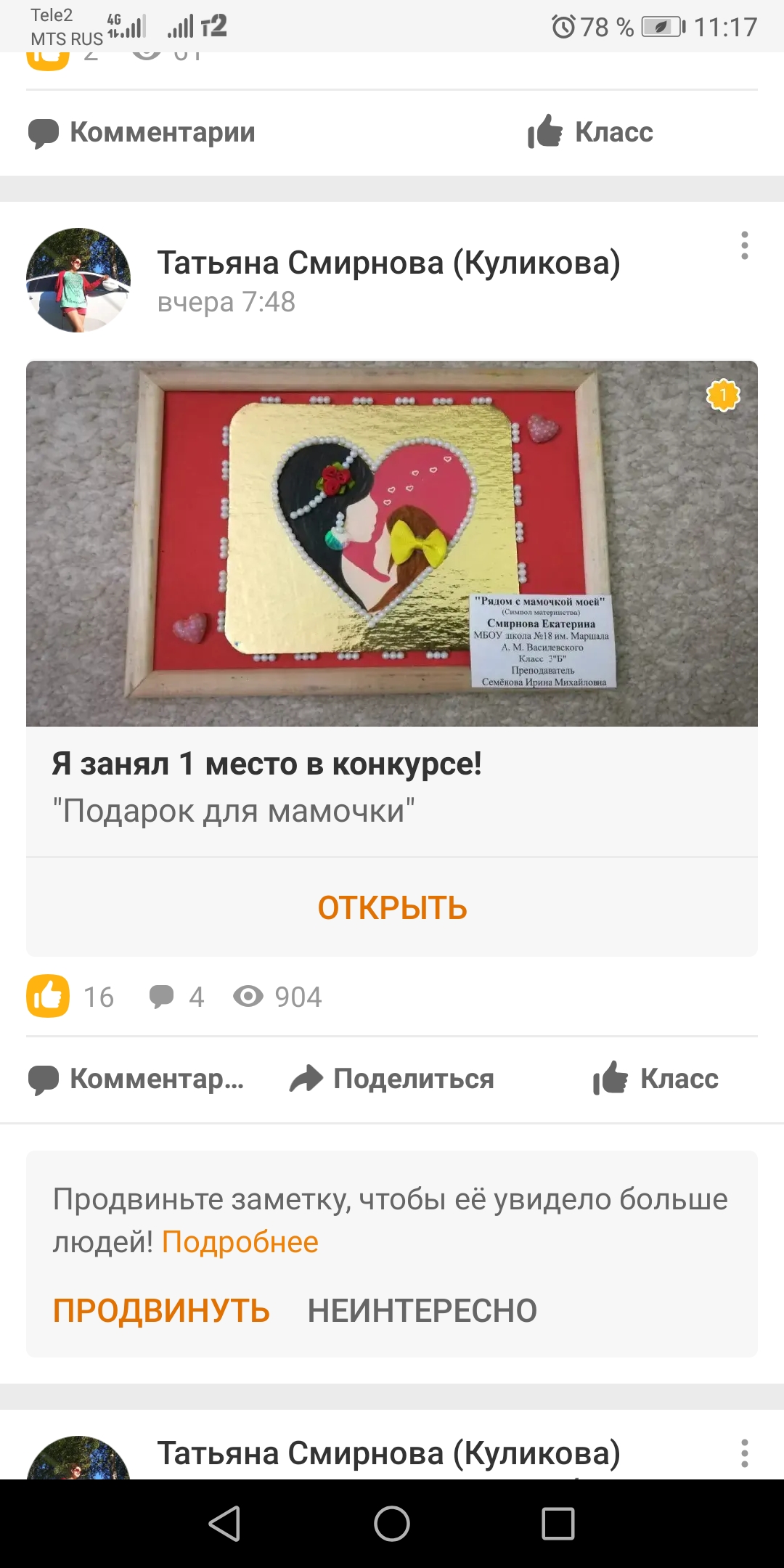
Task: Go back using the navigation bar
Action: click(x=224, y=1523)
